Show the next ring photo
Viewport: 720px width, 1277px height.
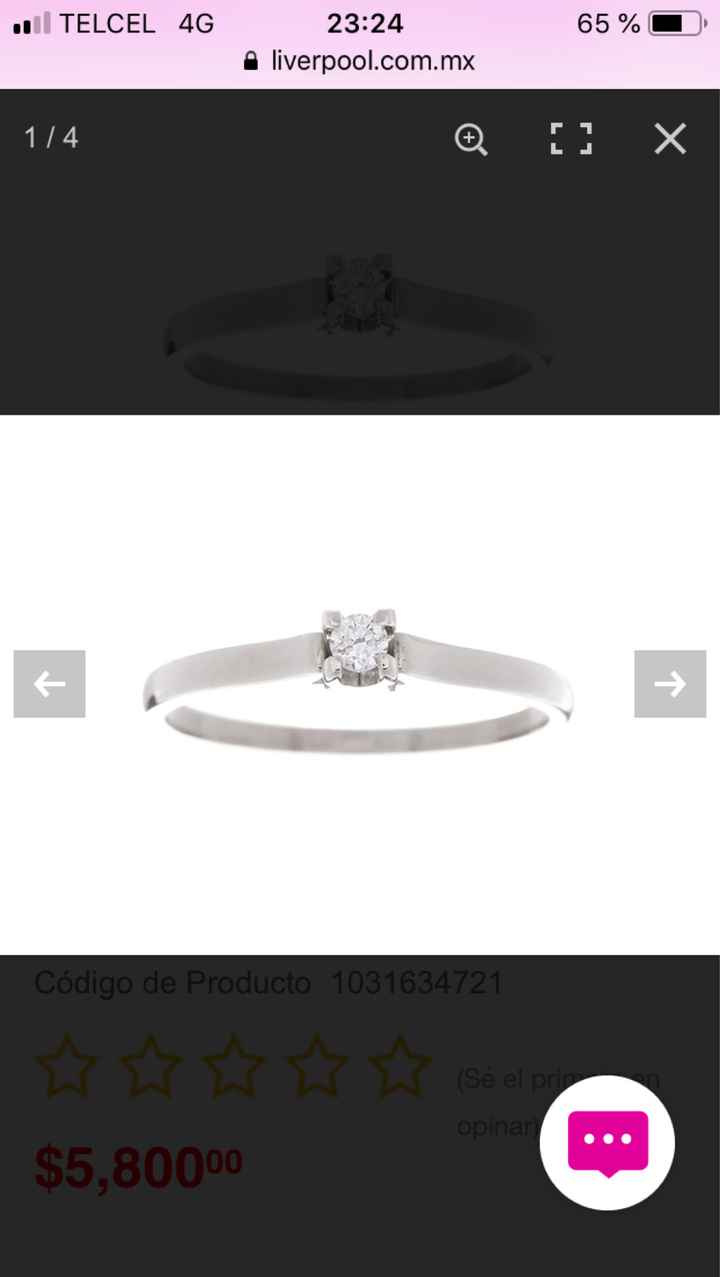coord(670,684)
